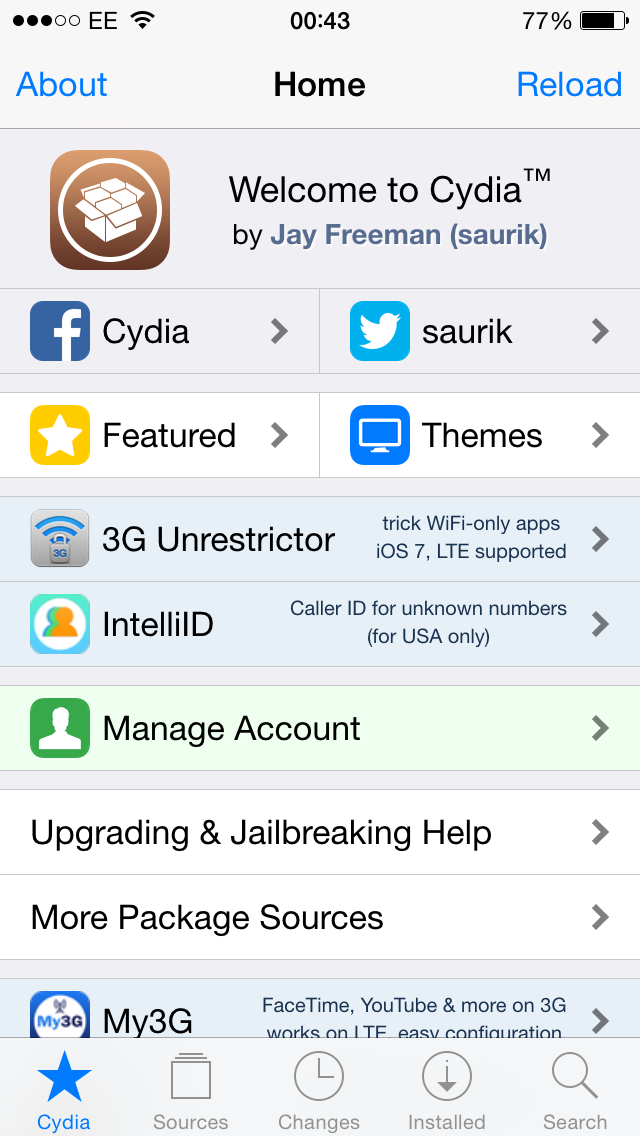Open Cydia's Facebook page
The width and height of the screenshot is (640, 1136).
159,332
